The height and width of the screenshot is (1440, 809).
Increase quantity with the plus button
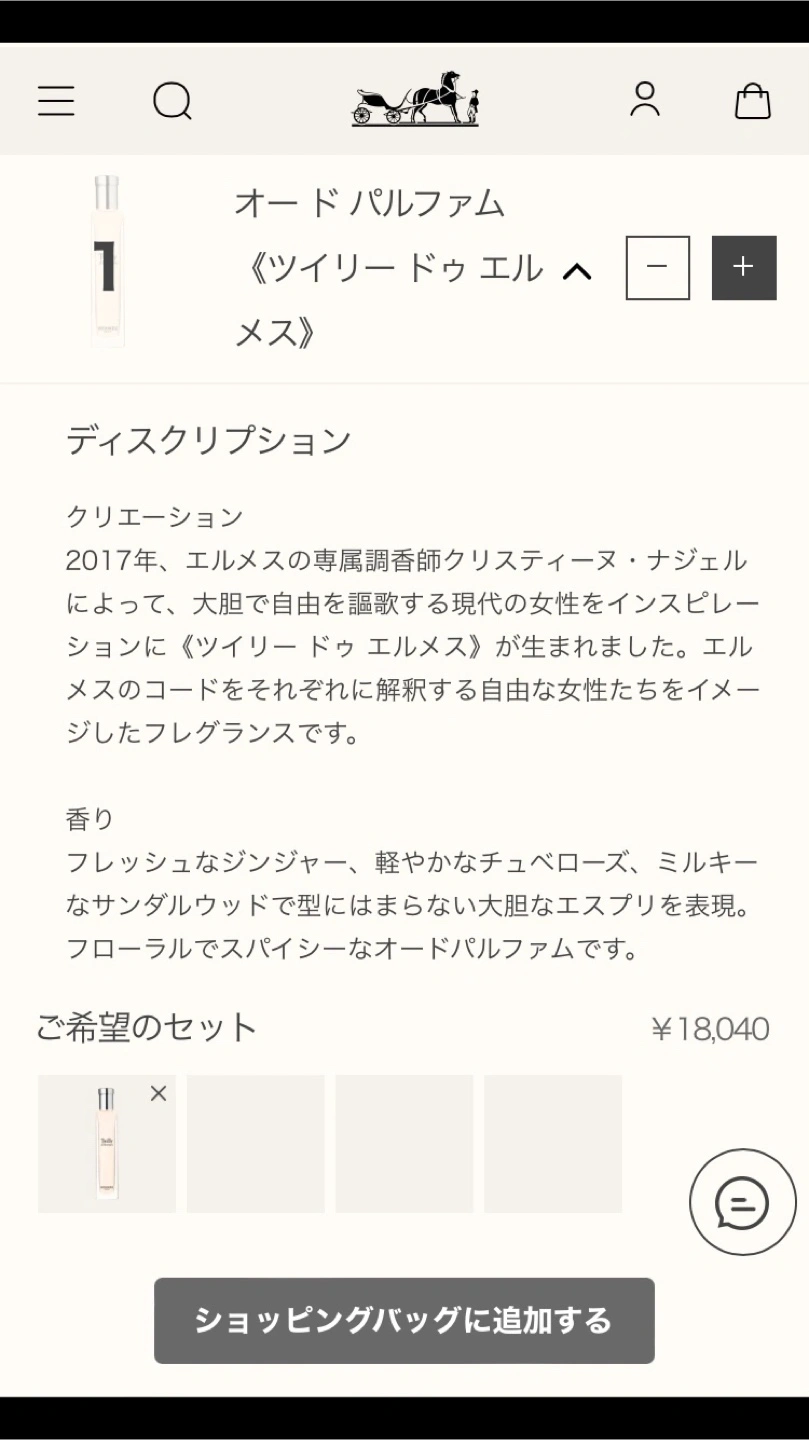[x=744, y=268]
